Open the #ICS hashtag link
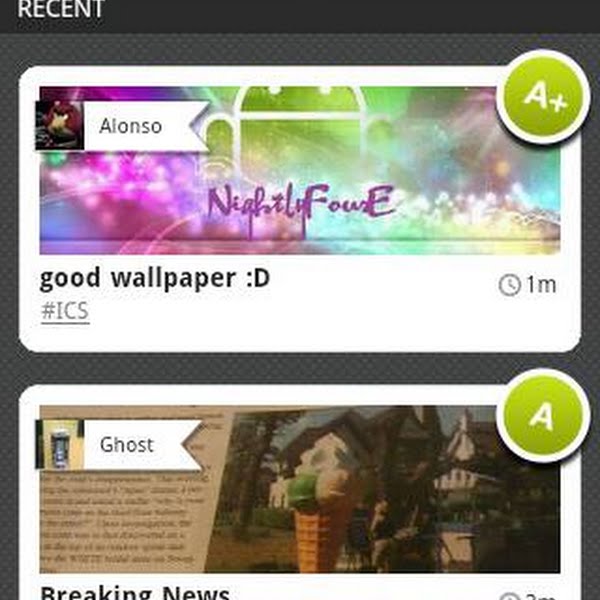The width and height of the screenshot is (600, 600). 65,311
